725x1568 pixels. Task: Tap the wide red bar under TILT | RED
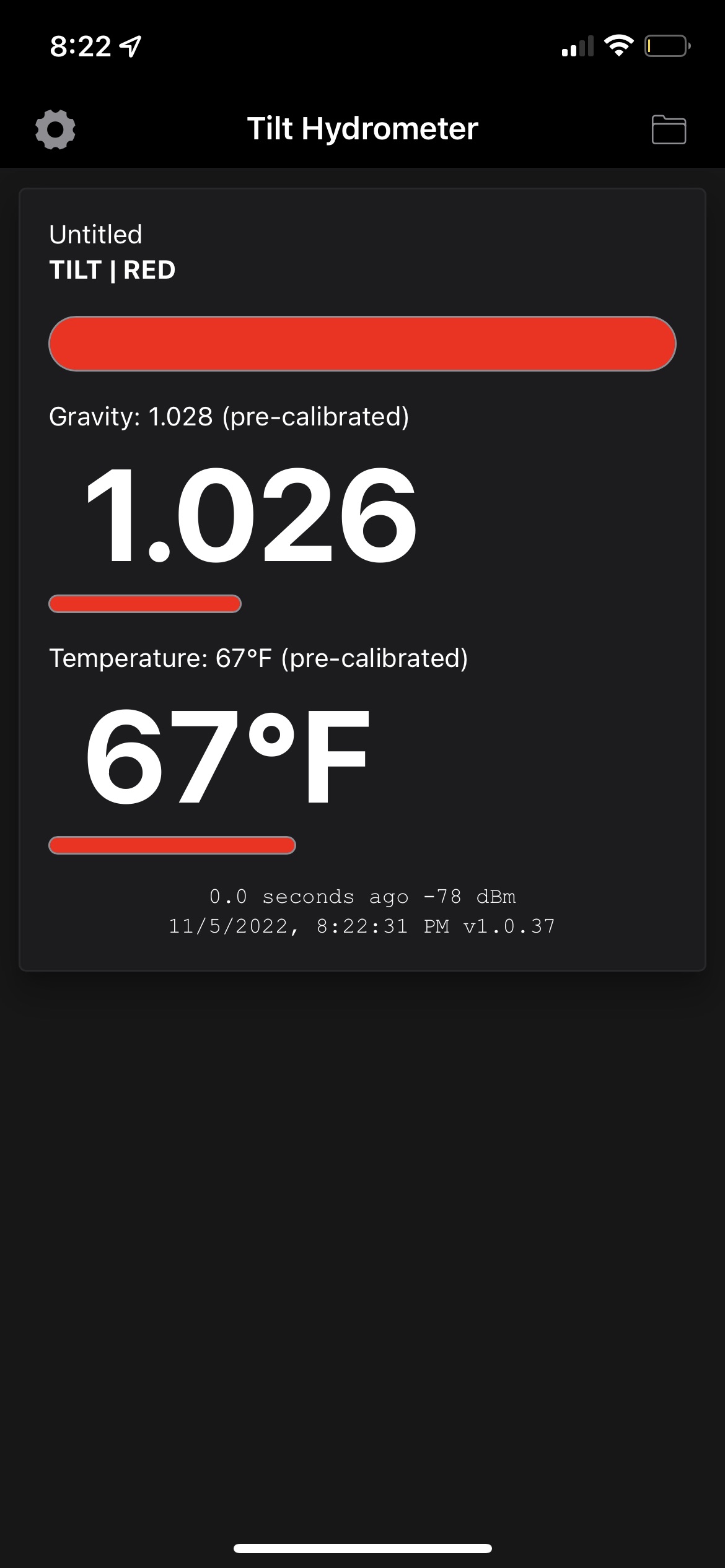(x=362, y=344)
